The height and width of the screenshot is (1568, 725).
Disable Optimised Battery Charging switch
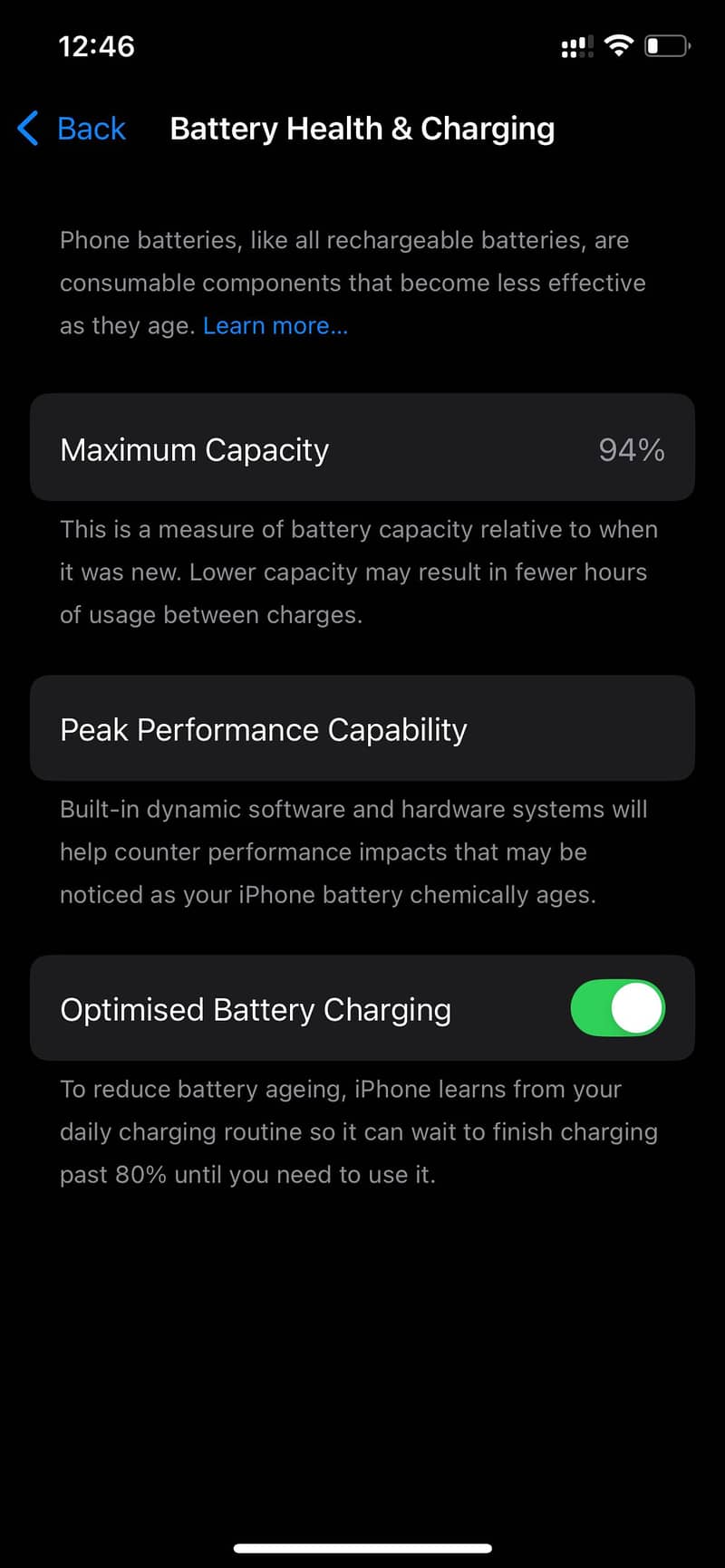tap(617, 1008)
